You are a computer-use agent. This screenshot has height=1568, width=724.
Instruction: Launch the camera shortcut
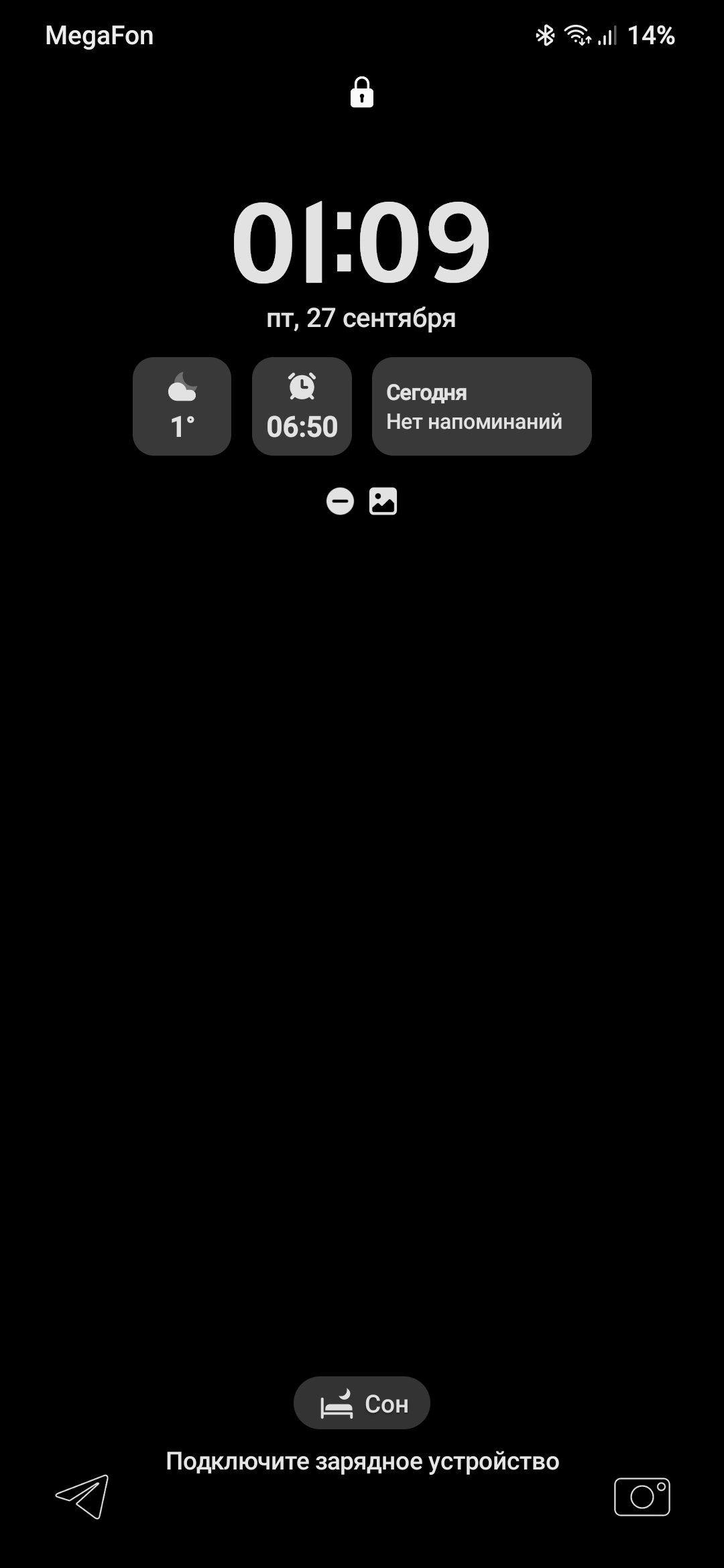642,1496
